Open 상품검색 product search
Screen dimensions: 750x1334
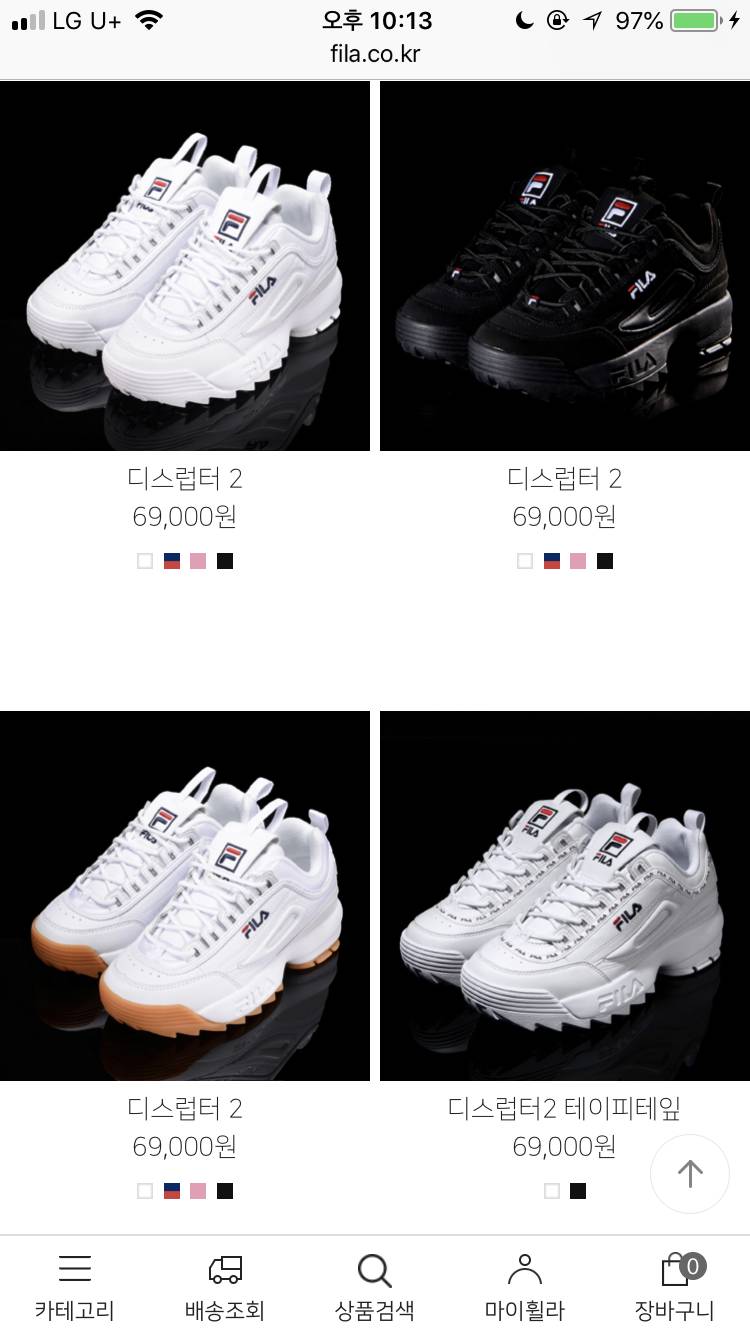(375, 1286)
